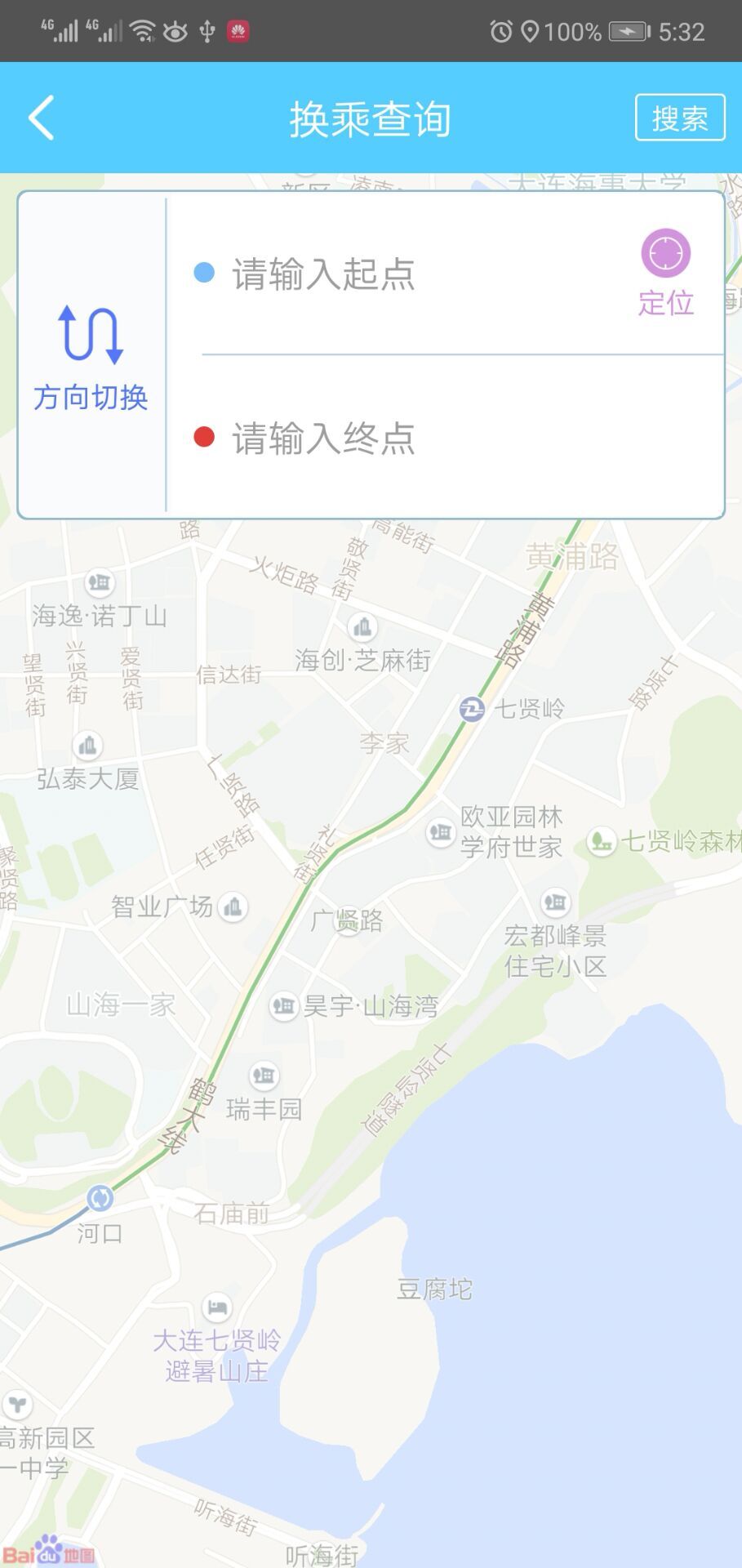Toggle the blue start point dot
Image resolution: width=742 pixels, height=1568 pixels.
(203, 269)
